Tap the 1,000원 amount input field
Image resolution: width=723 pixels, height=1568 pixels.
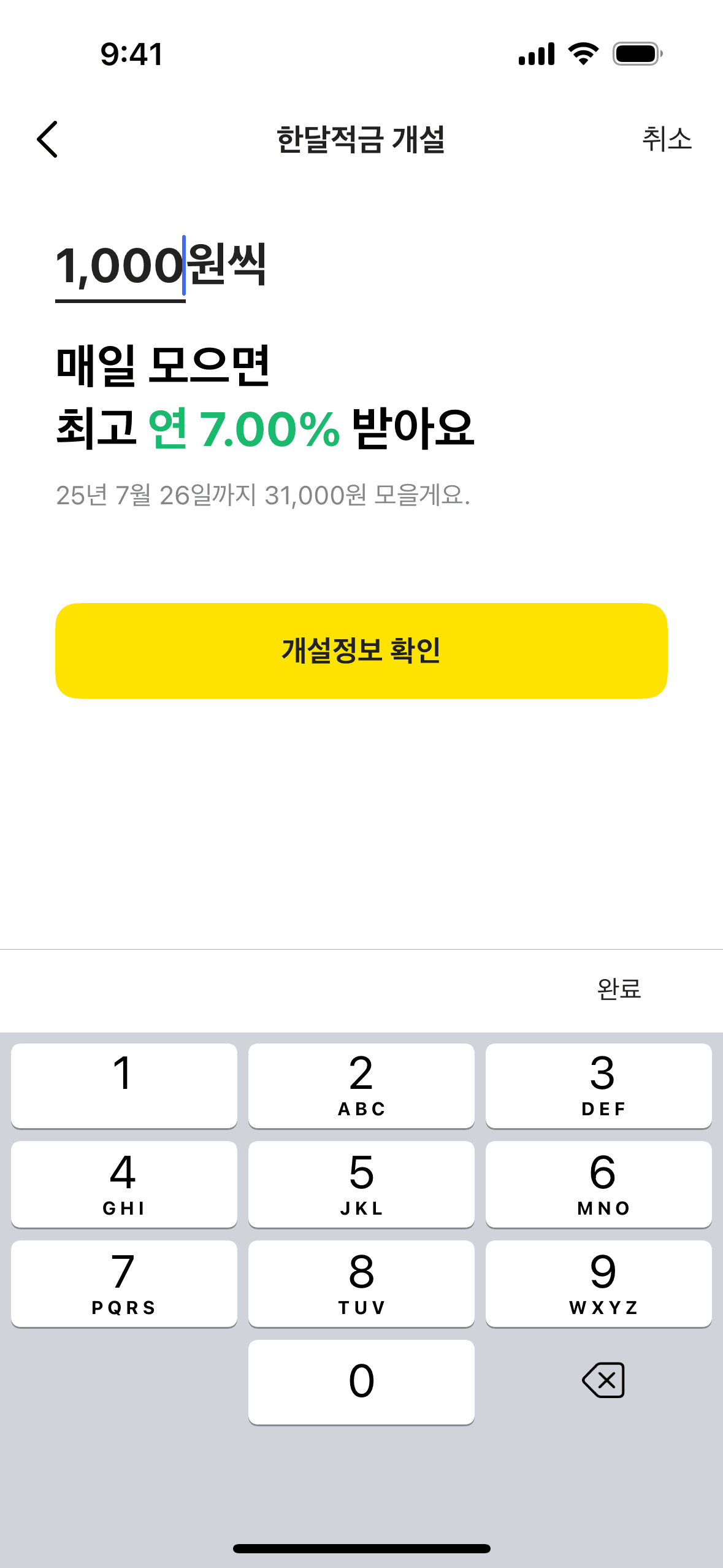coord(120,266)
